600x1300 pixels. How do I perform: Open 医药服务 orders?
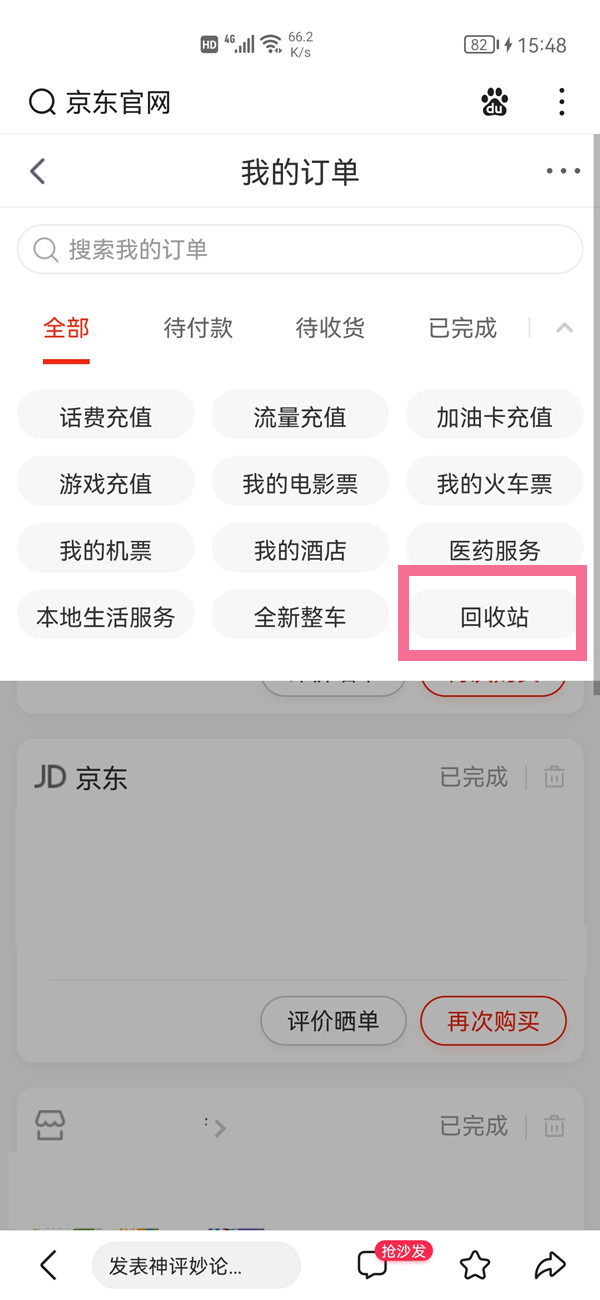(x=494, y=550)
